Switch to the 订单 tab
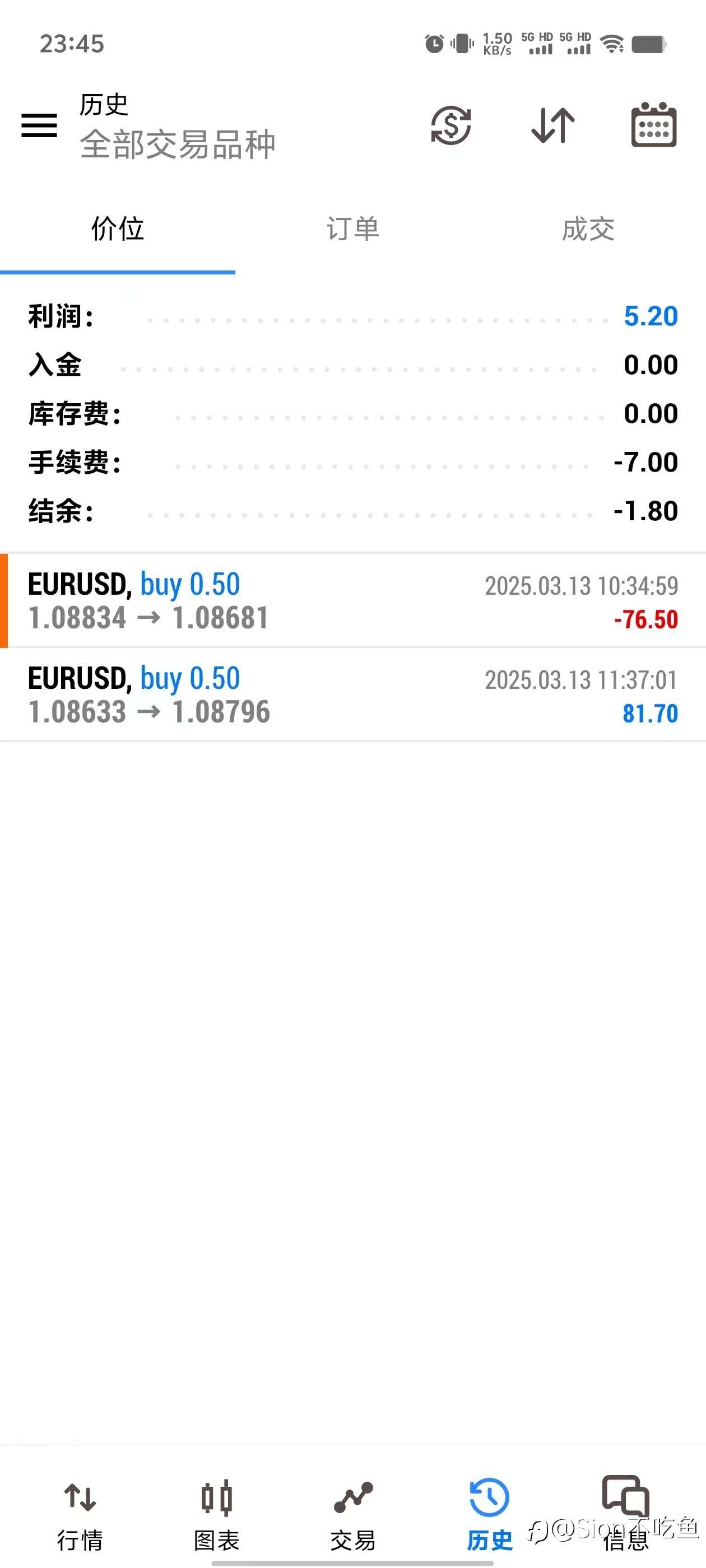 point(352,230)
